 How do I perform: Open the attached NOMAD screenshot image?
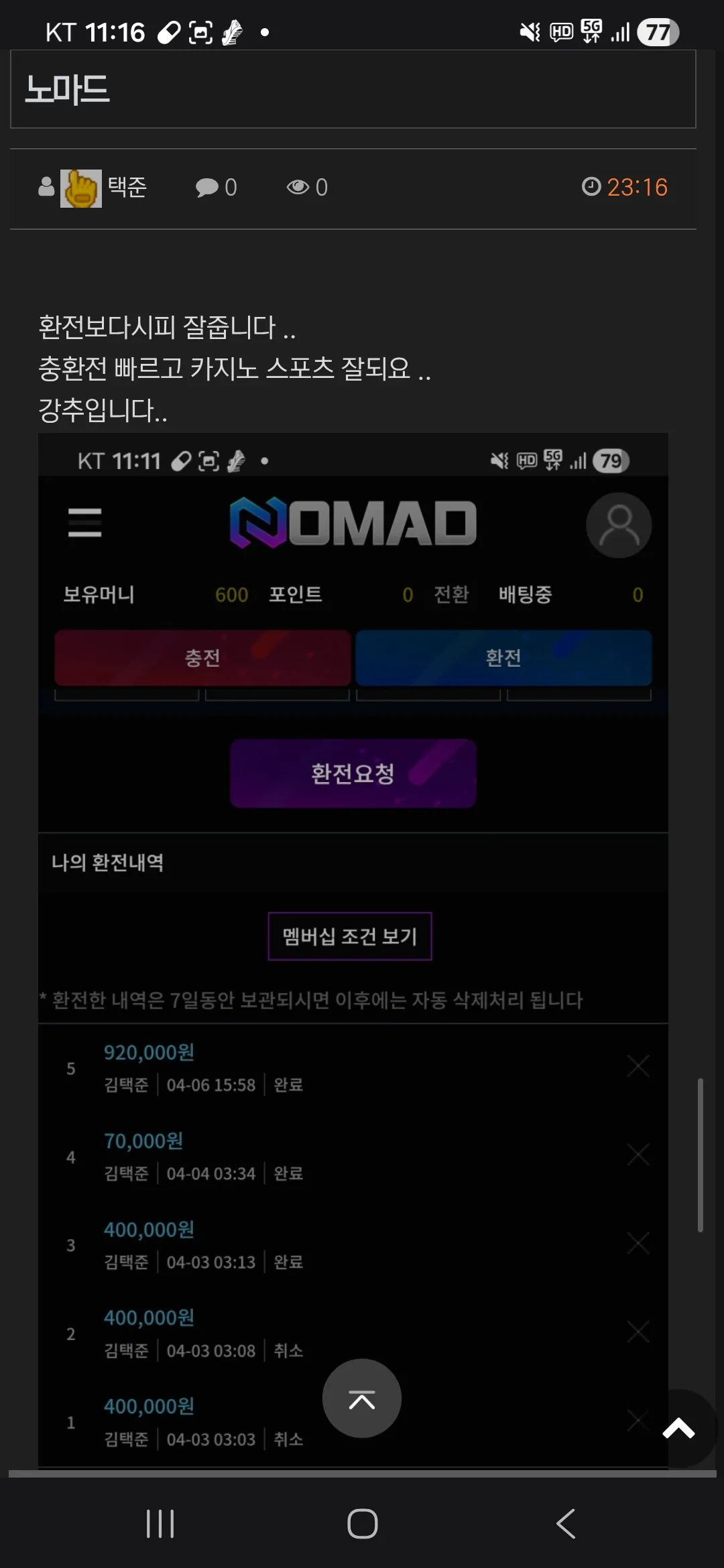click(353, 950)
